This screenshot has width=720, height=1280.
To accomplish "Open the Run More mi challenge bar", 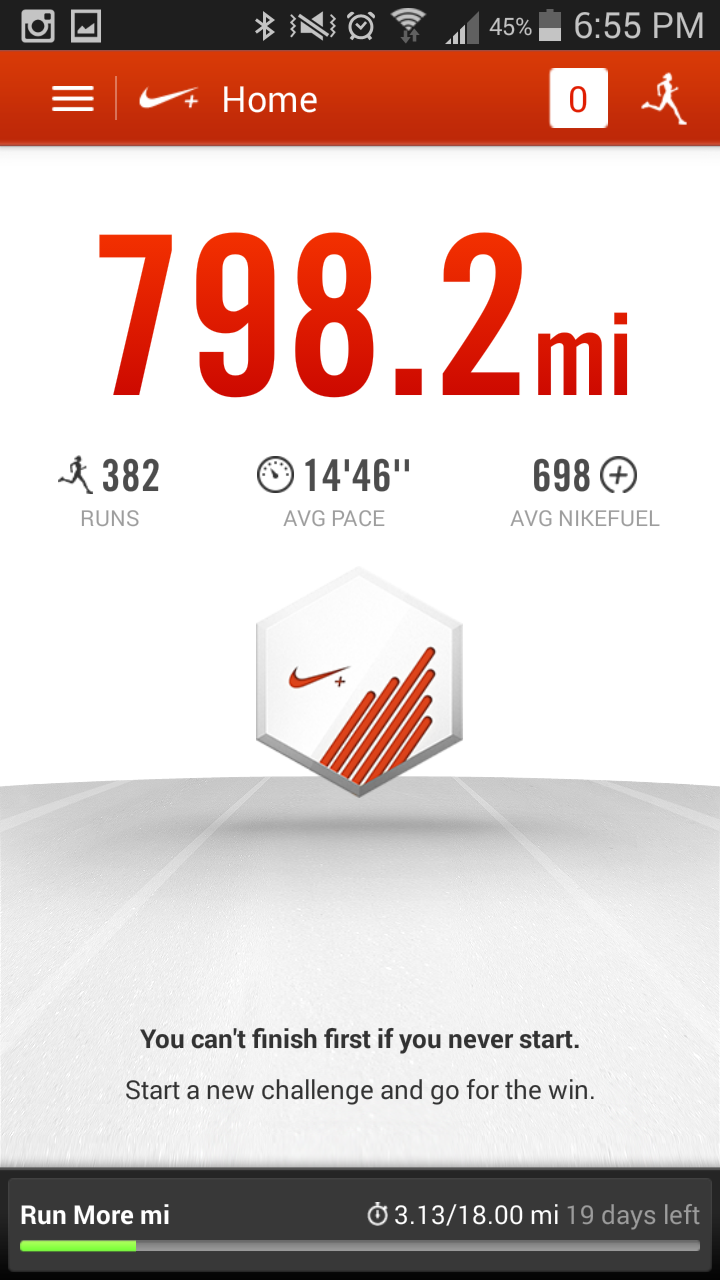I will pos(360,1226).
